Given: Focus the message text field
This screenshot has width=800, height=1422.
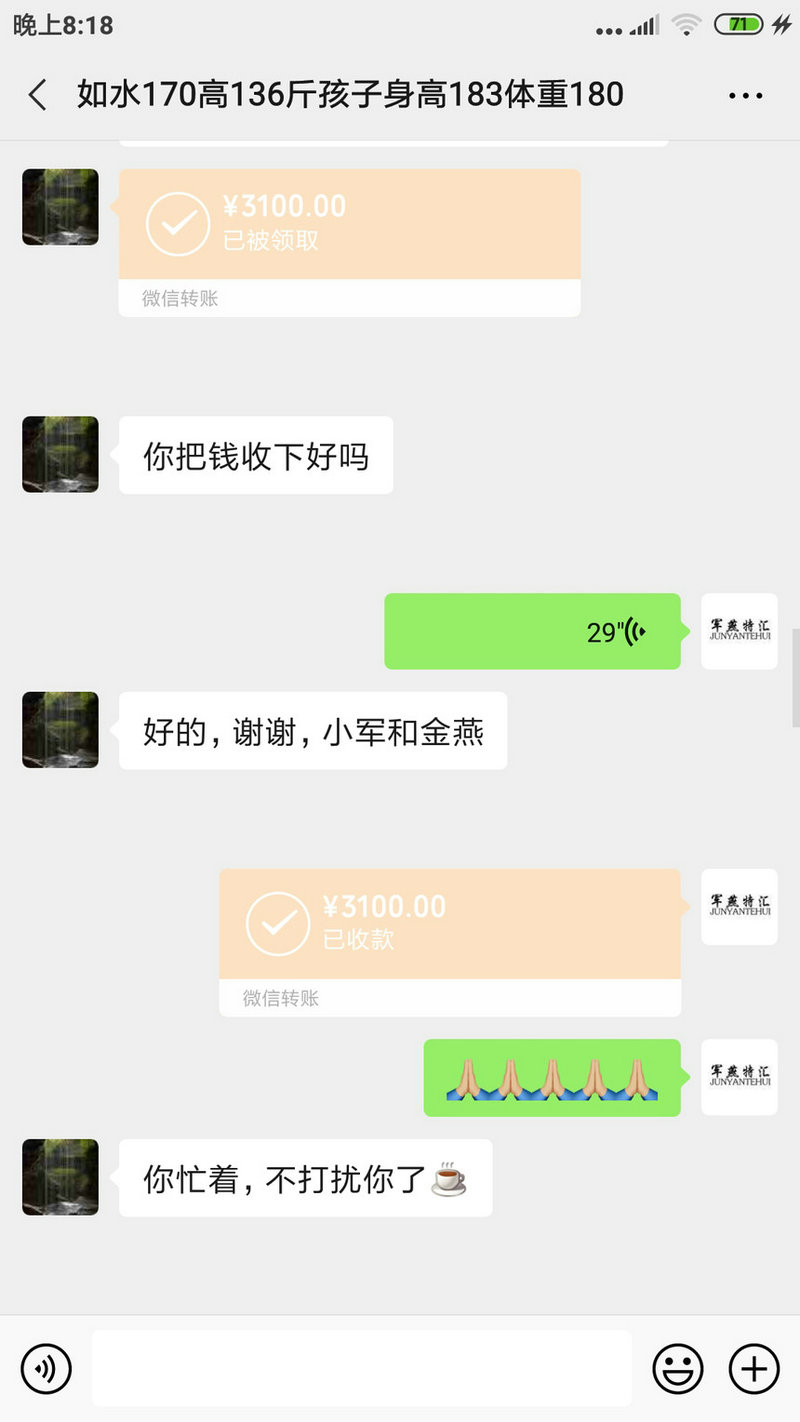Looking at the screenshot, I should (x=361, y=1367).
